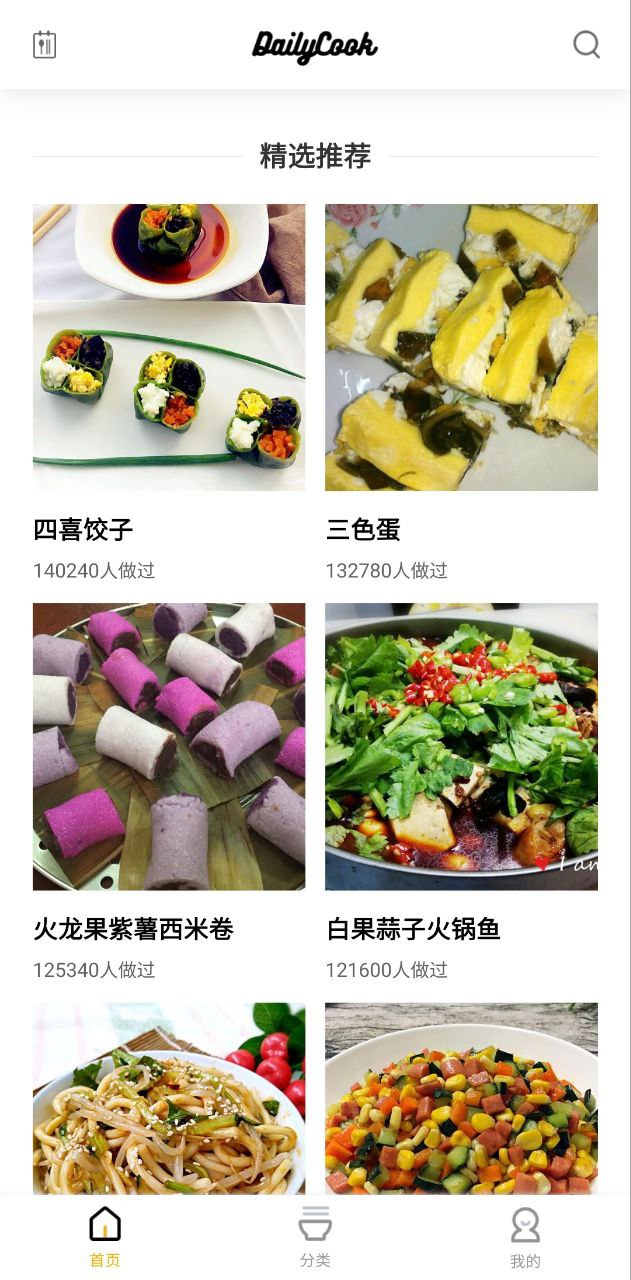Switch to the 分类 tab
Image resolution: width=631 pixels, height=1280 pixels.
click(315, 1236)
